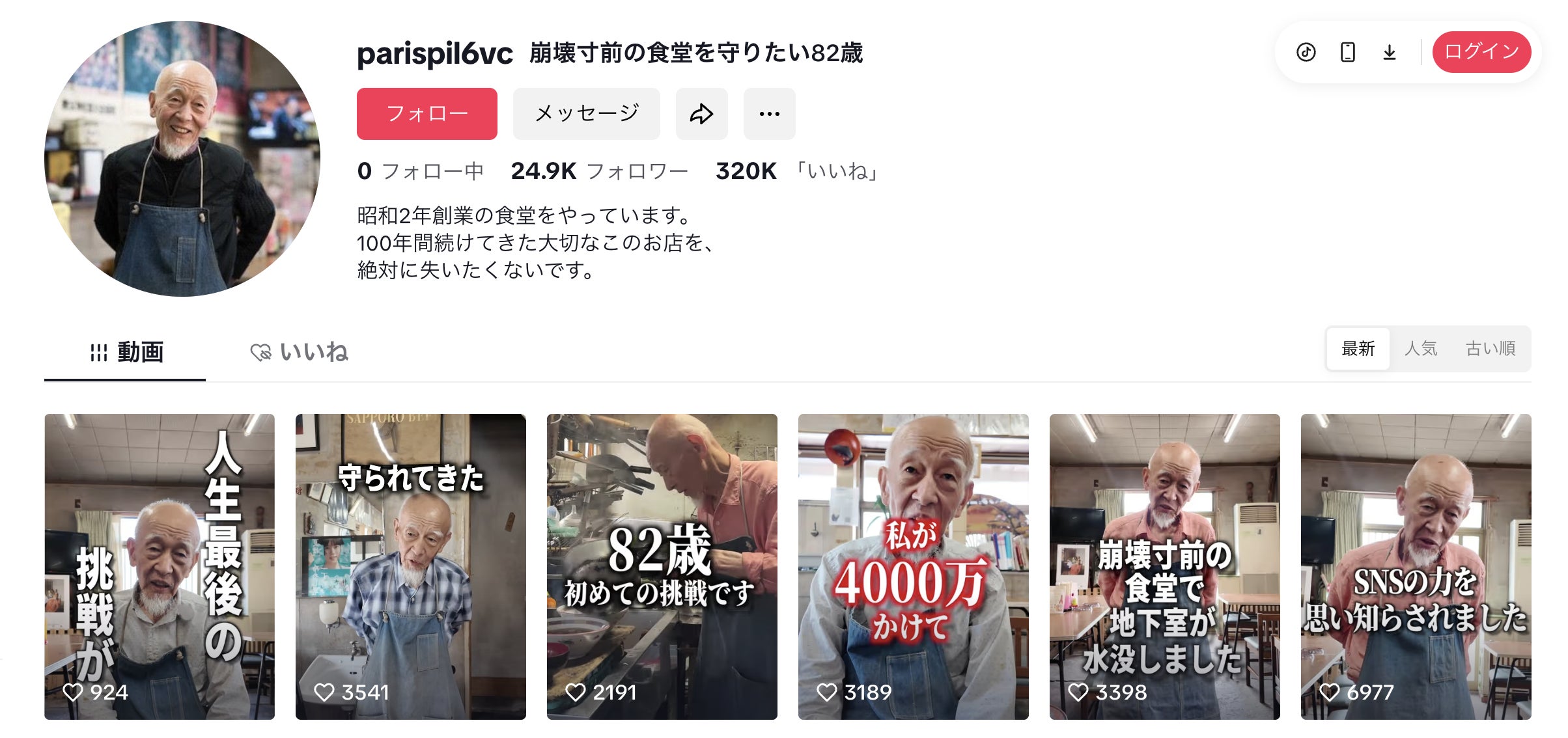
Task: Open the phone device icon
Action: point(1347,52)
